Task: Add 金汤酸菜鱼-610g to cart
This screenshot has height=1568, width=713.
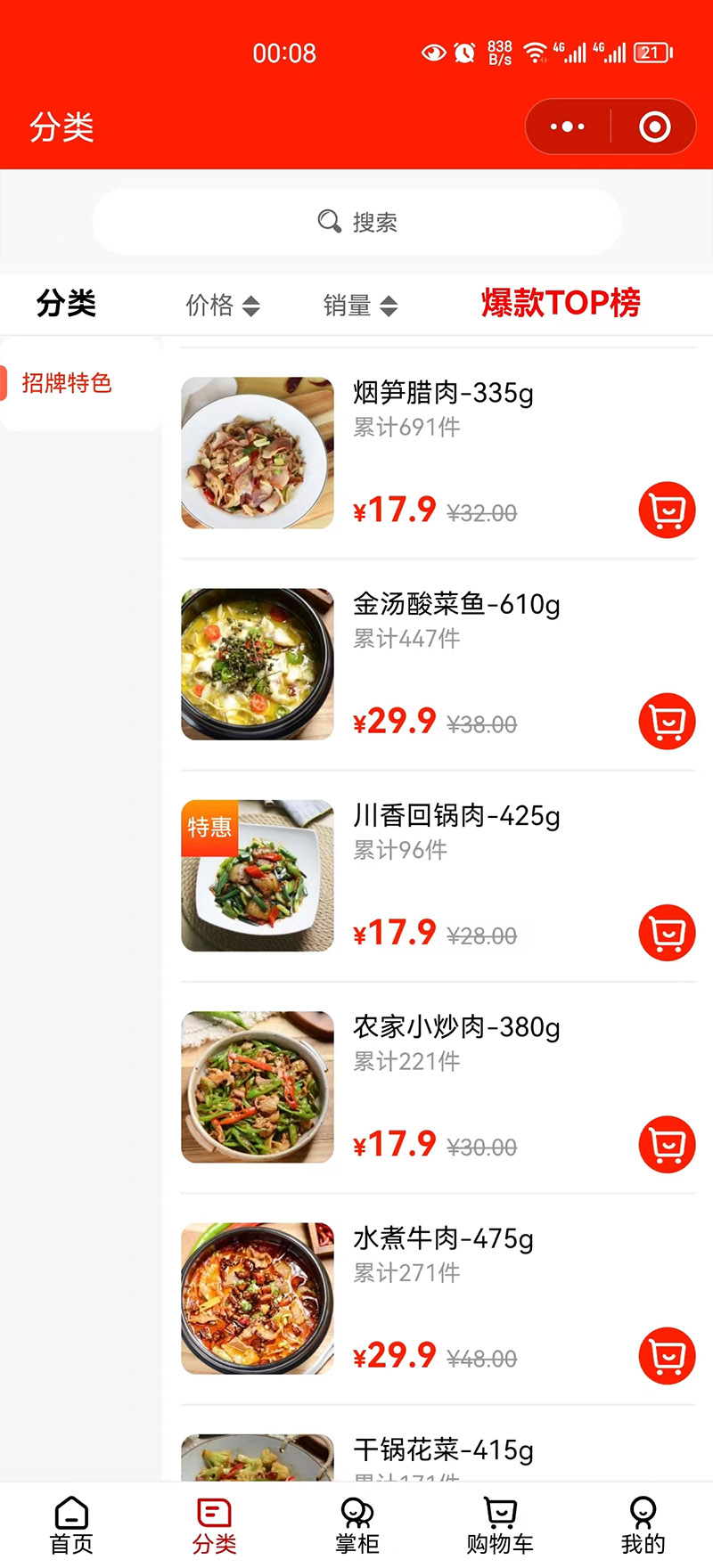Action: pos(667,721)
